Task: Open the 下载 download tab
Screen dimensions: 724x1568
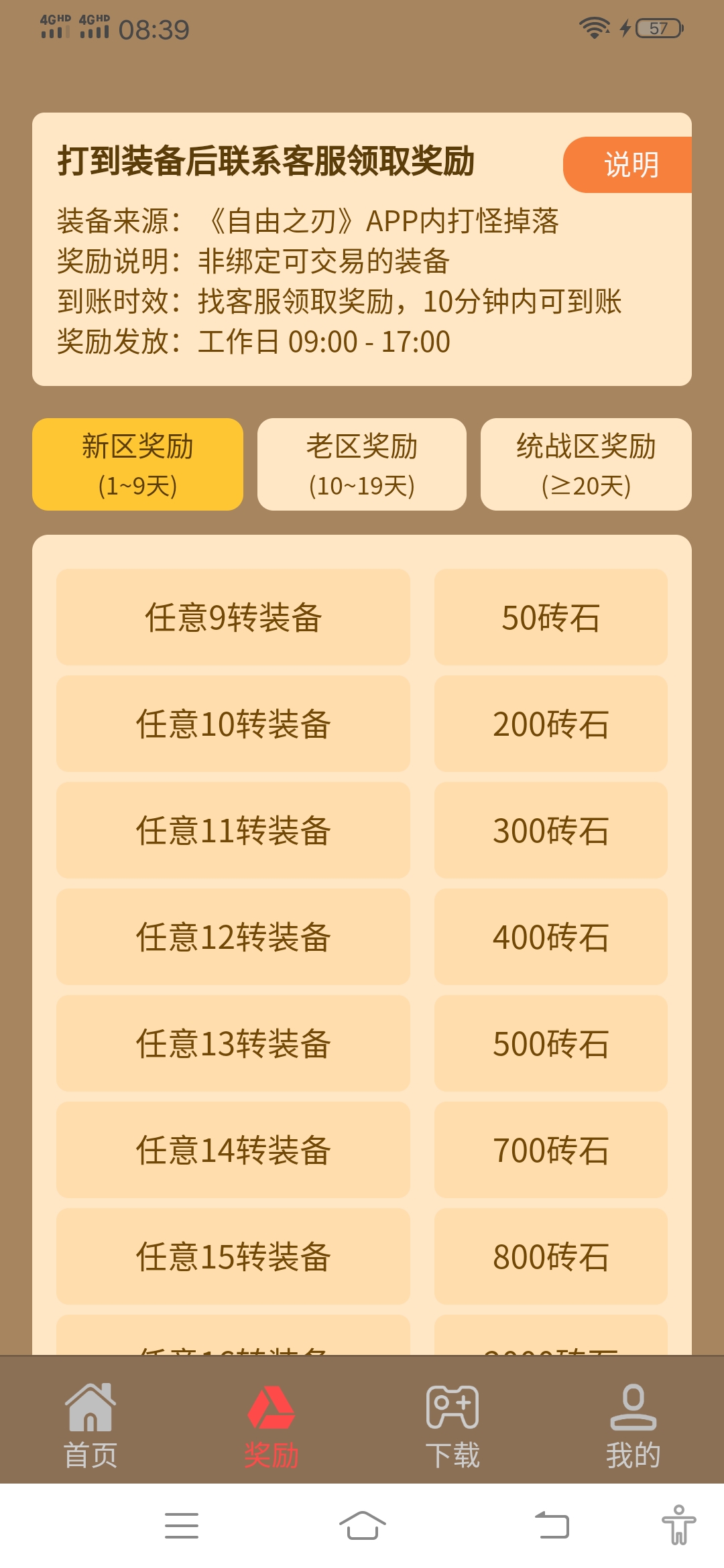Action: click(452, 1426)
